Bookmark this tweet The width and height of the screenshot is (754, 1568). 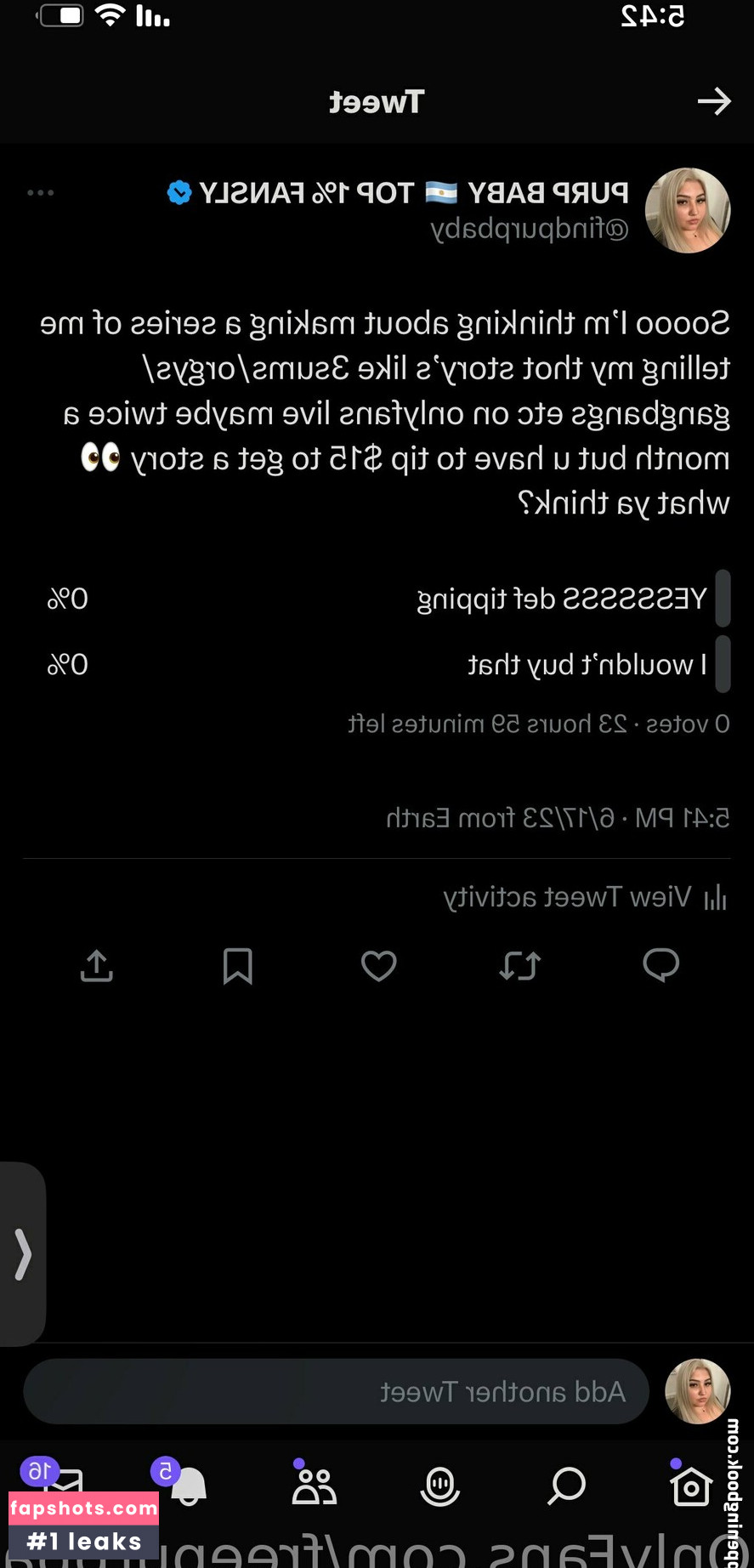pos(237,966)
